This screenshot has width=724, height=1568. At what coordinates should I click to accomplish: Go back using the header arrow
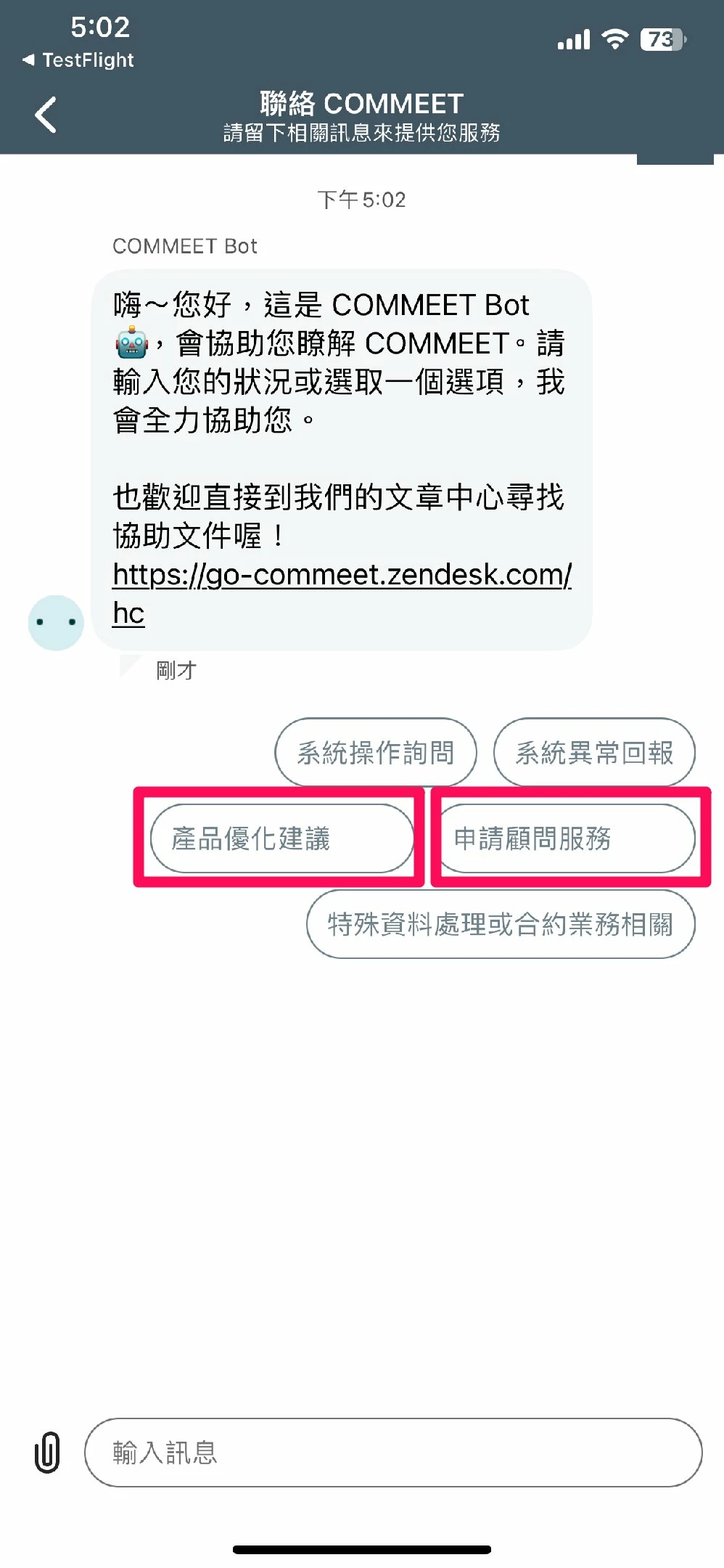point(46,115)
